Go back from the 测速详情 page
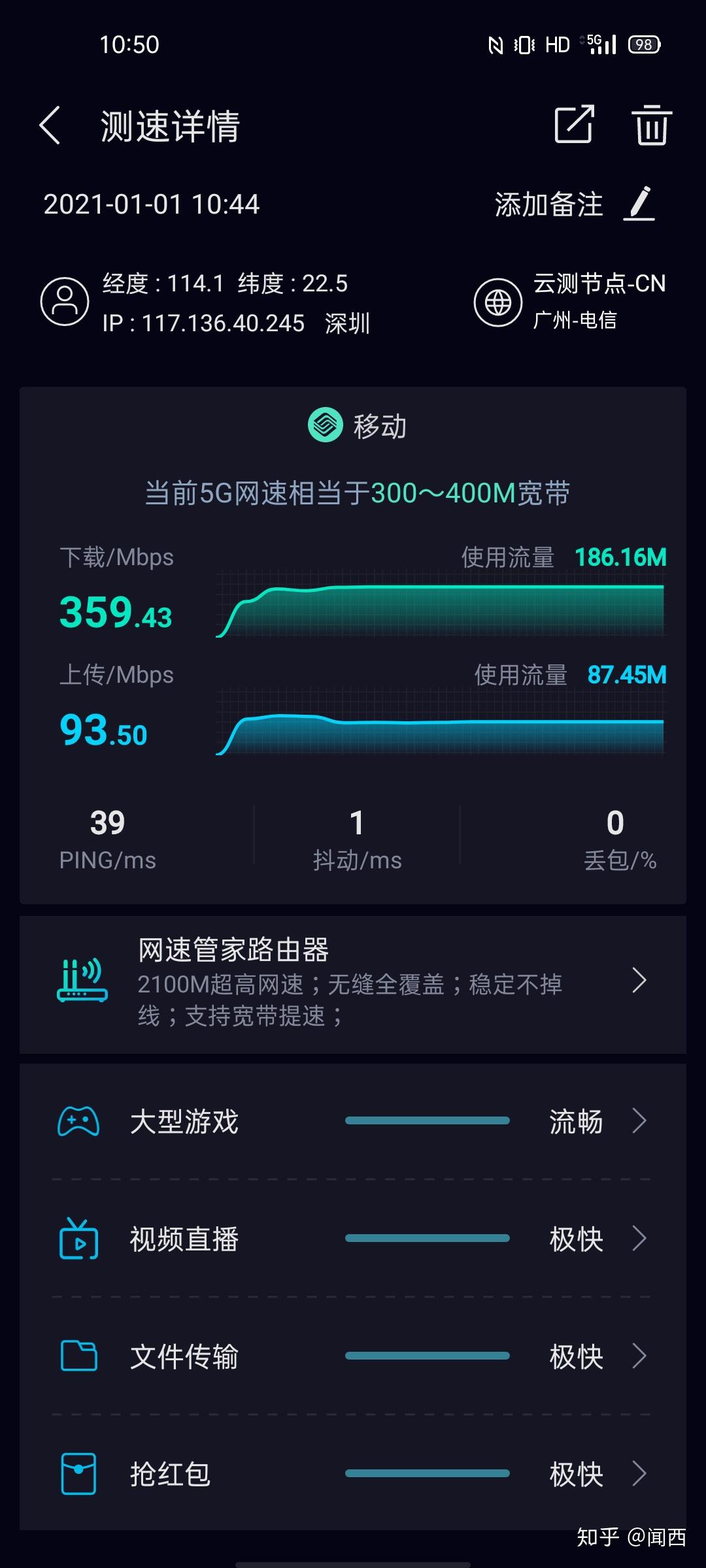Viewport: 706px width, 1568px height. point(50,125)
